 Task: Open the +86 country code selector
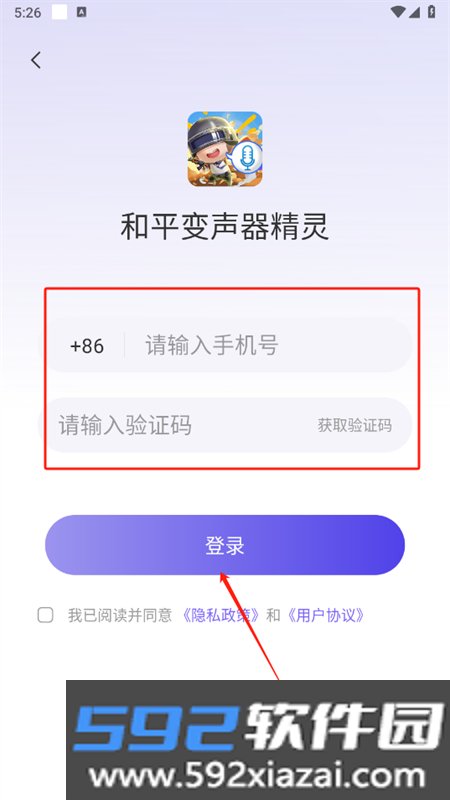[87, 346]
